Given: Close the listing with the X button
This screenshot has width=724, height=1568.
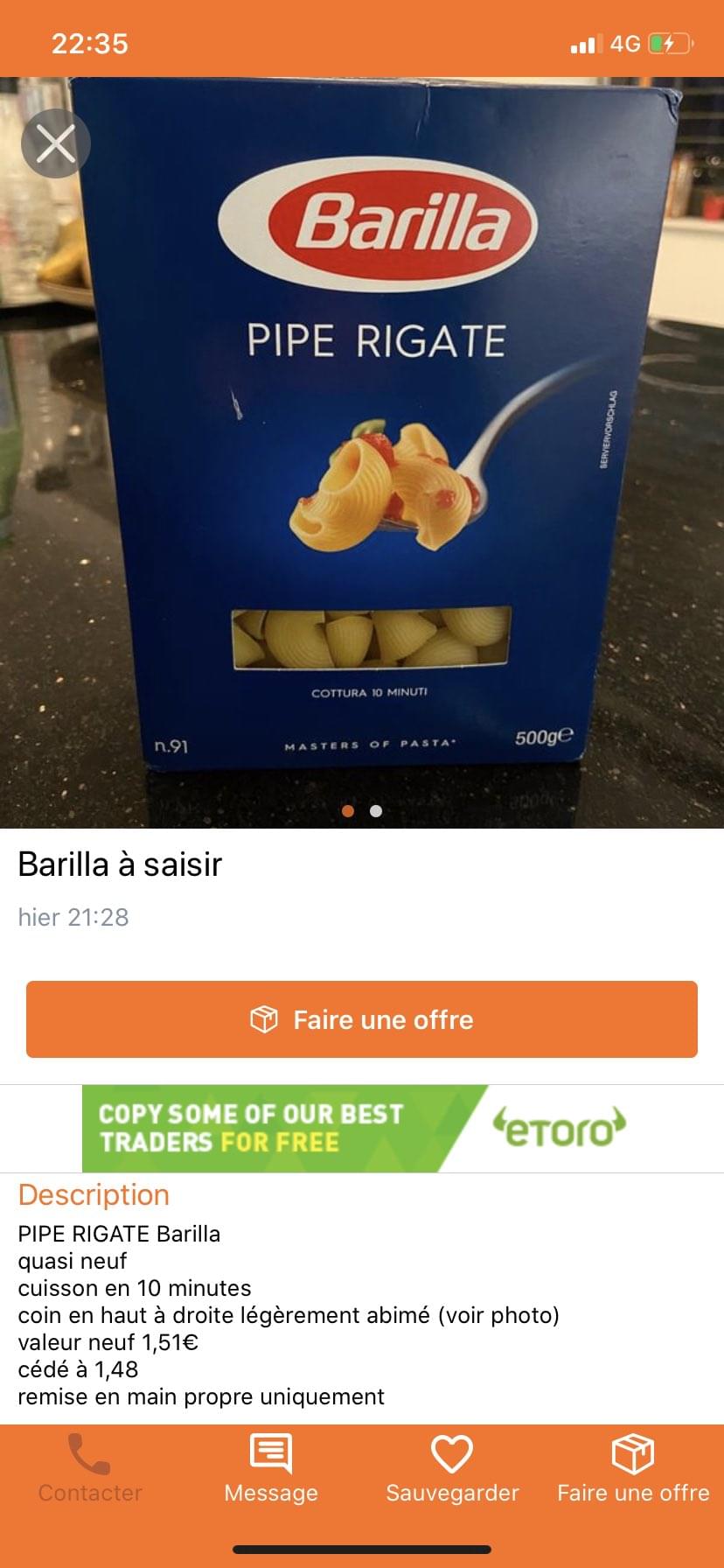Looking at the screenshot, I should click(x=56, y=143).
